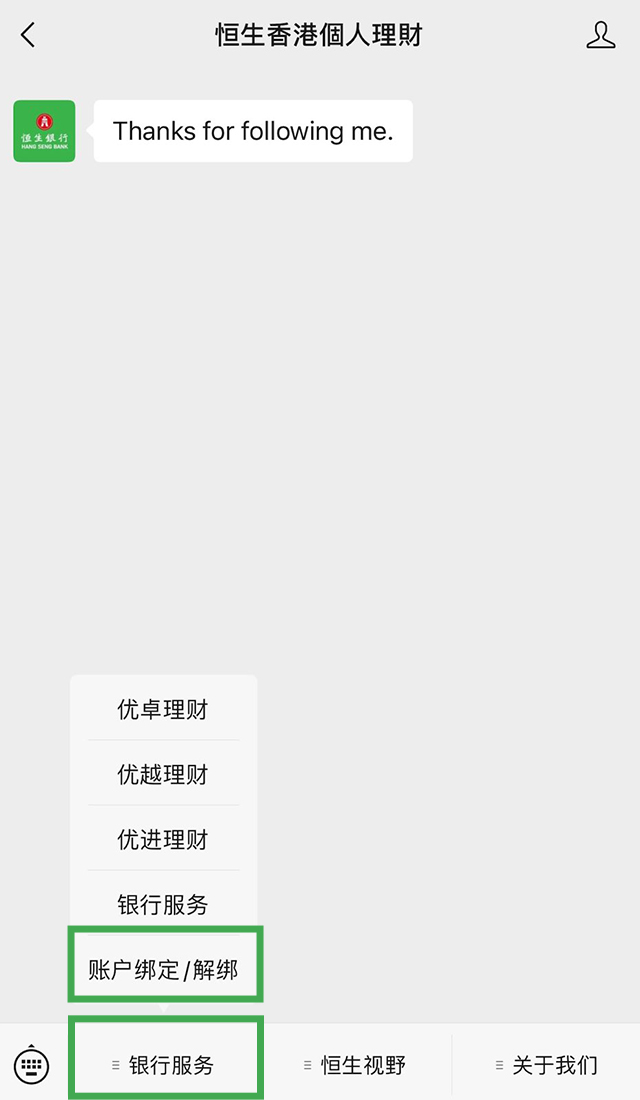Open the 恒生视野 bottom menu

click(355, 1064)
